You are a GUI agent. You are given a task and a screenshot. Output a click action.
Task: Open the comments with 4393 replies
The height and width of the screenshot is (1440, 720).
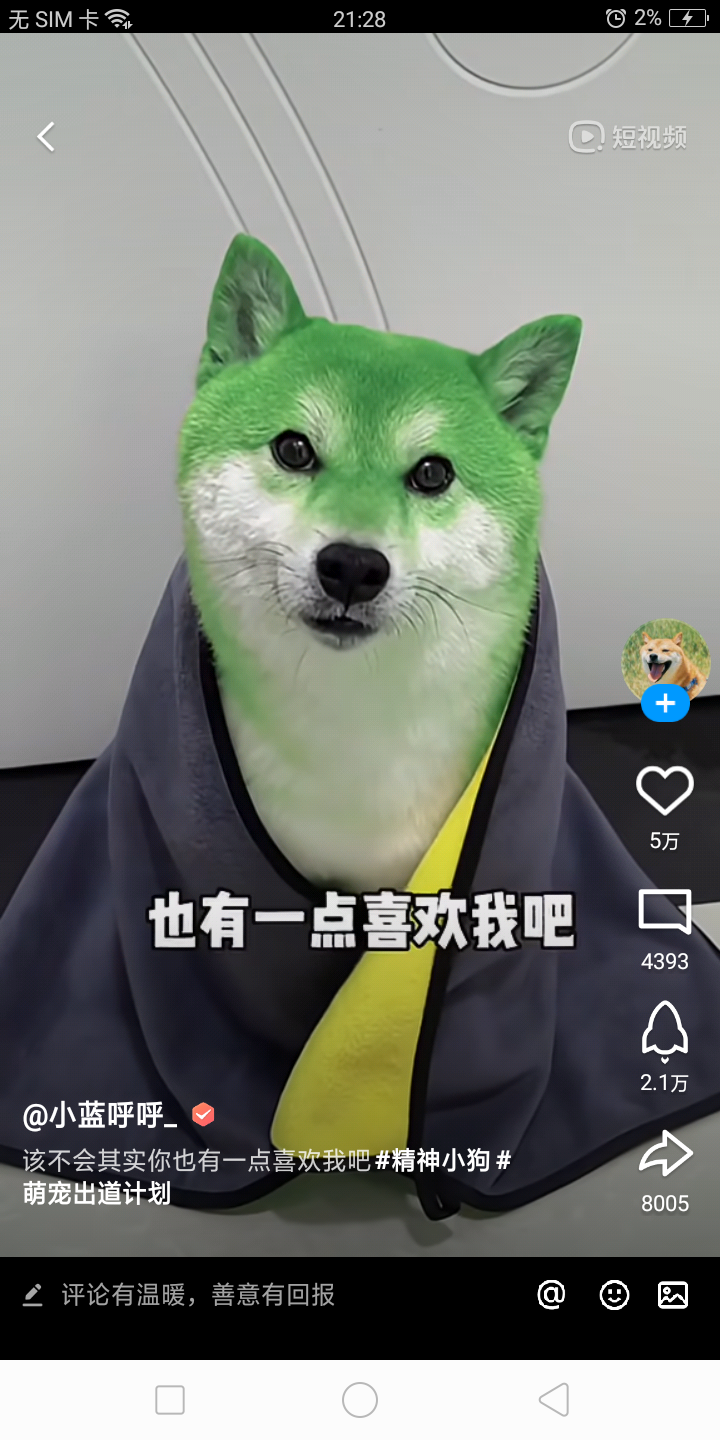[665, 912]
